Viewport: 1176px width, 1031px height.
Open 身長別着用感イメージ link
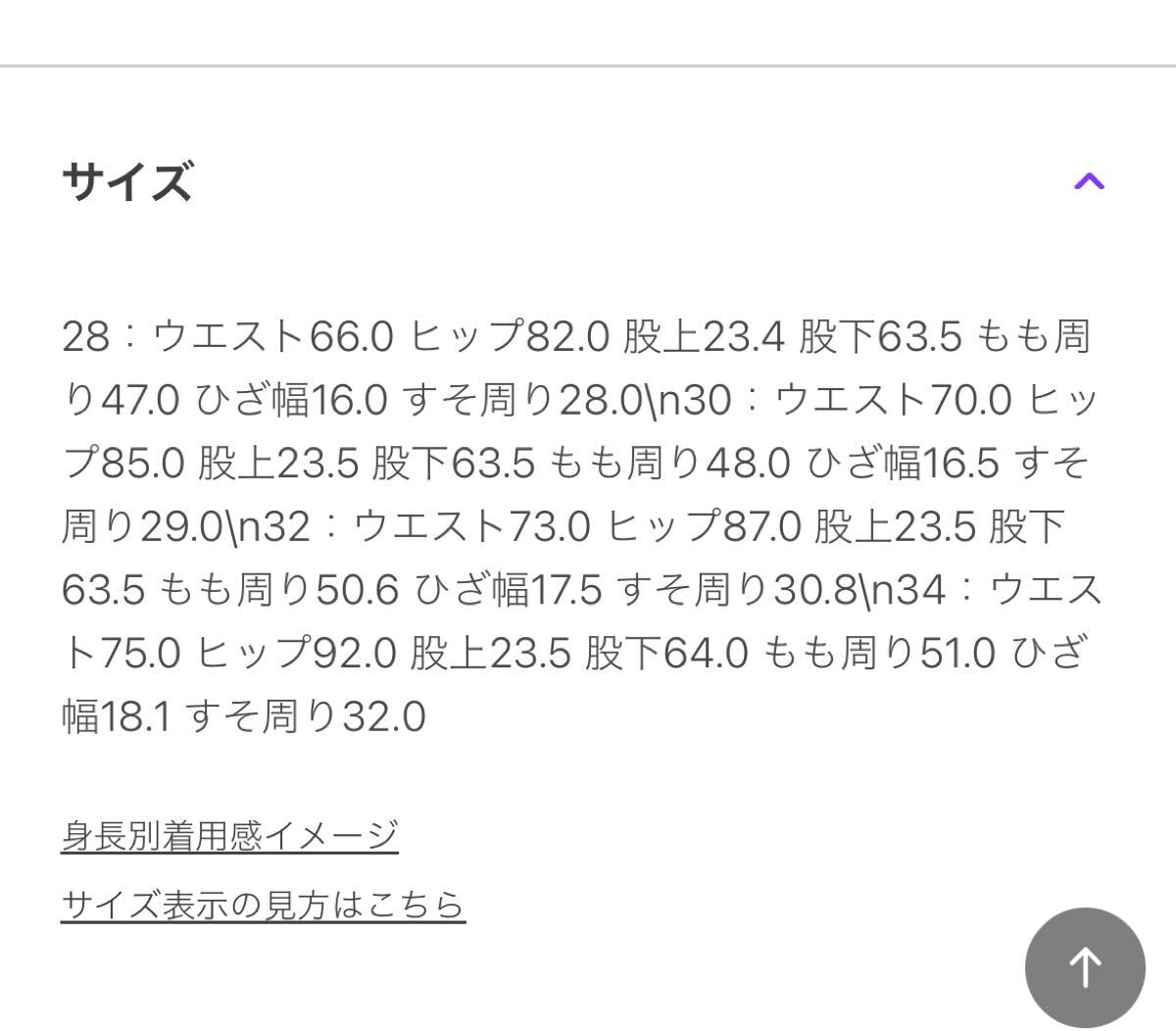[229, 836]
